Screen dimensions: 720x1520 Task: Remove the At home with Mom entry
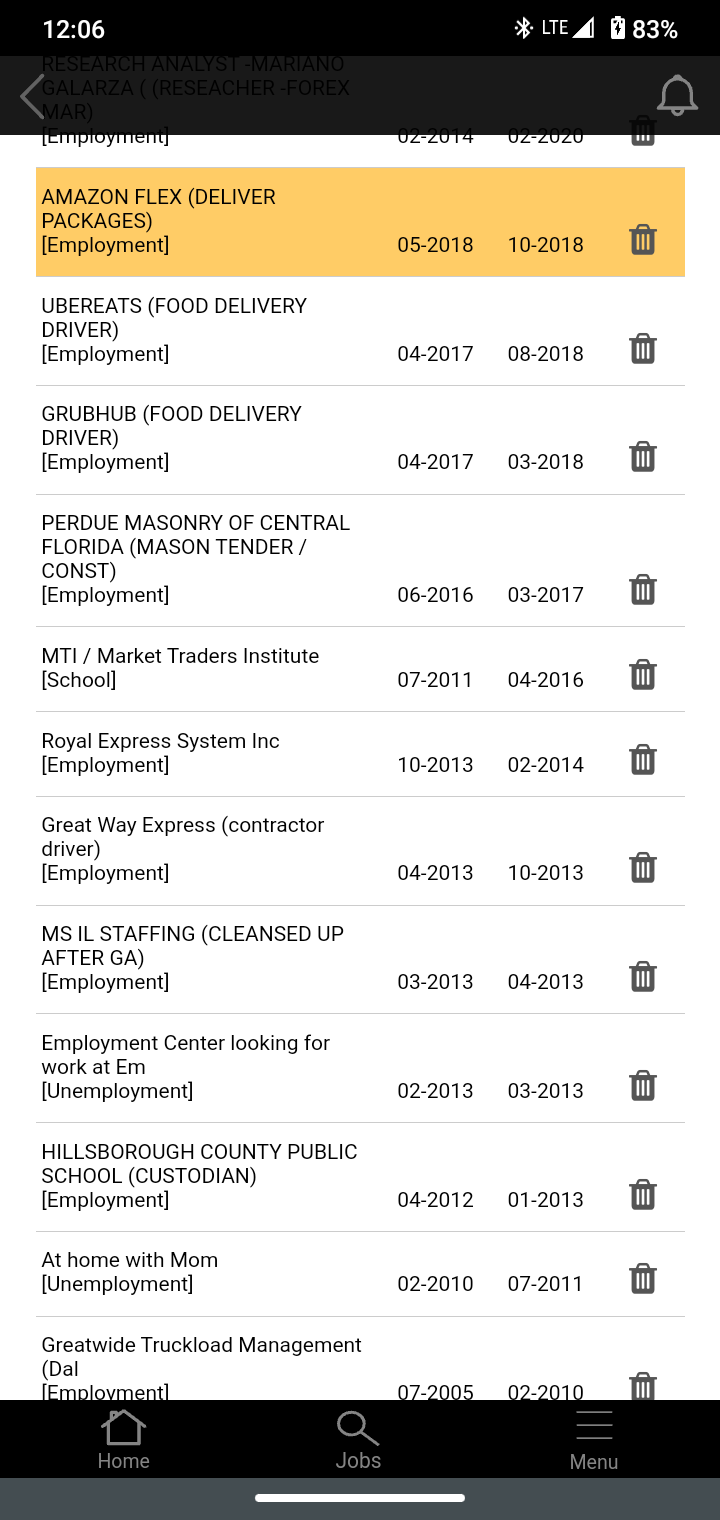(x=643, y=1279)
